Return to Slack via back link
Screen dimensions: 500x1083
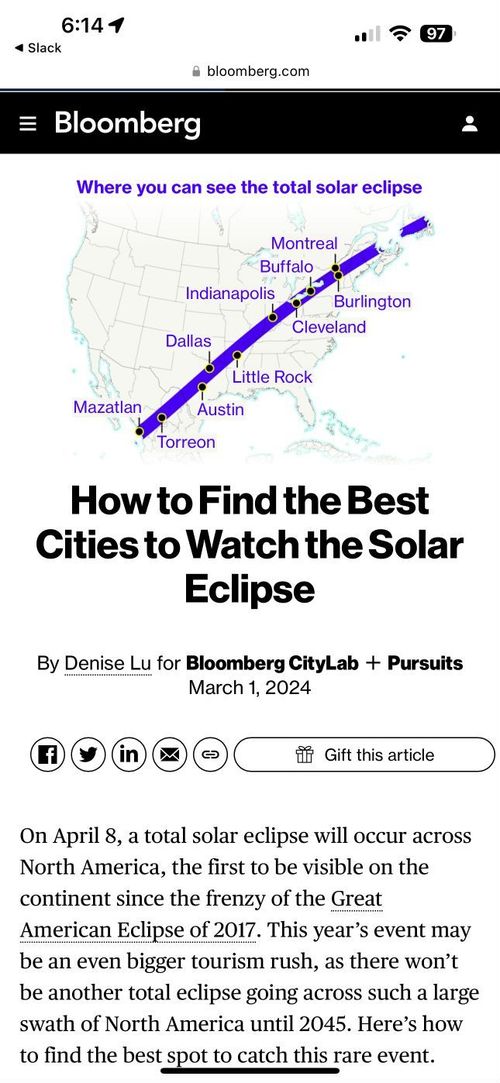click(38, 48)
